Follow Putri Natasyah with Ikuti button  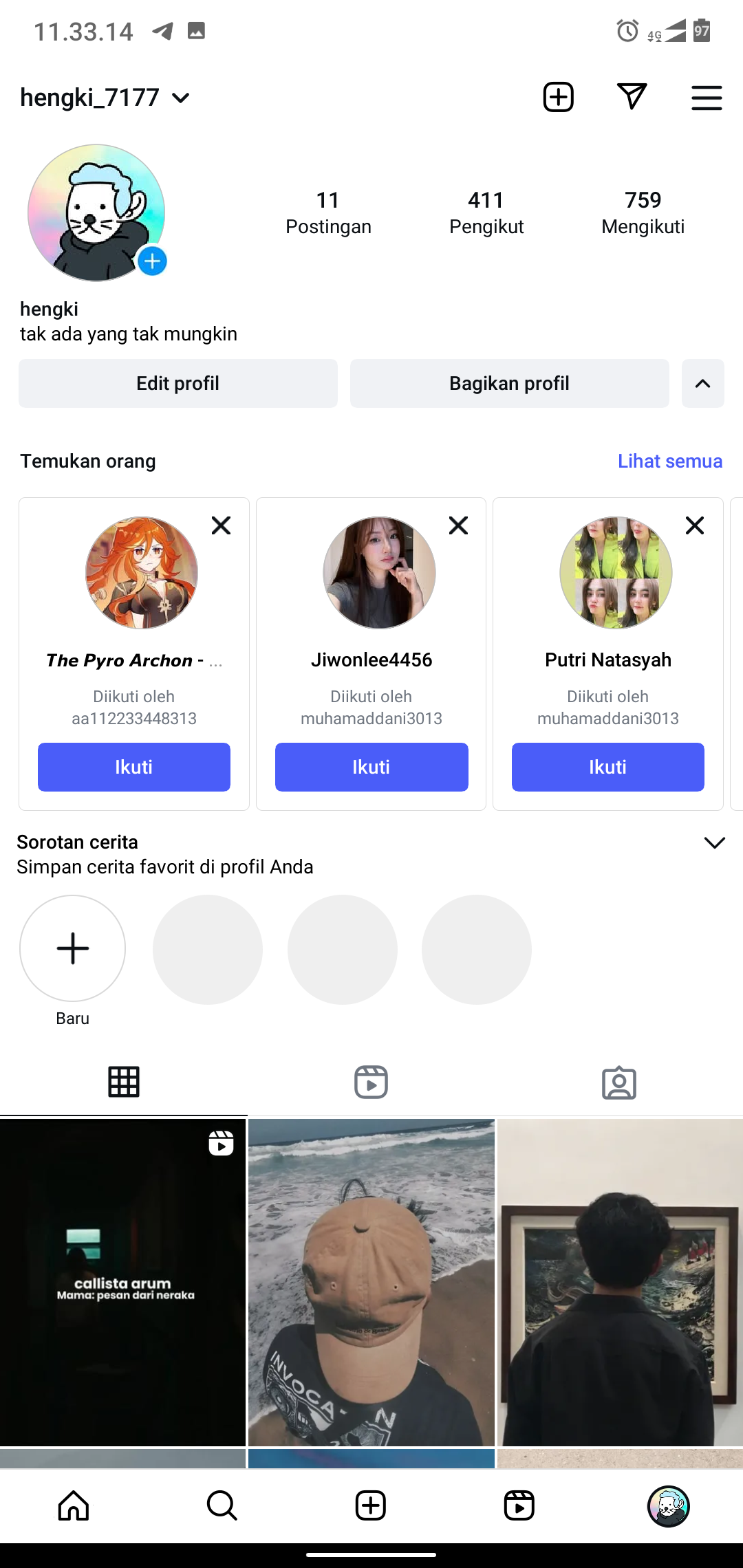coord(607,767)
